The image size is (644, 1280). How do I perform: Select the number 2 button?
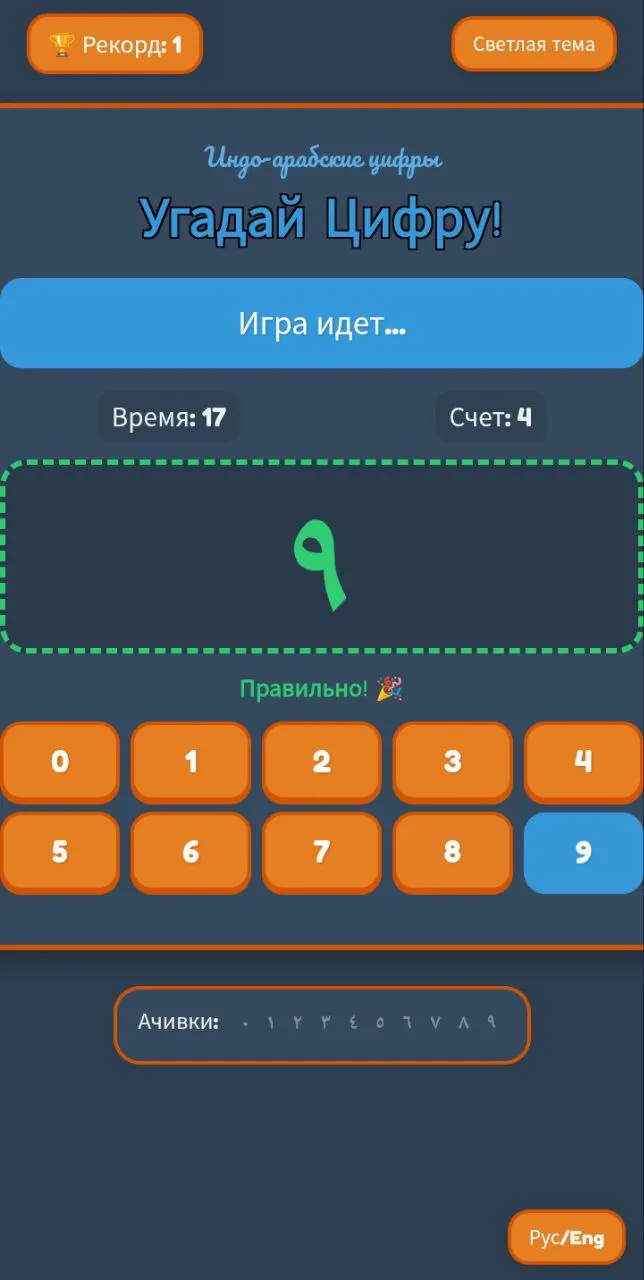point(322,762)
